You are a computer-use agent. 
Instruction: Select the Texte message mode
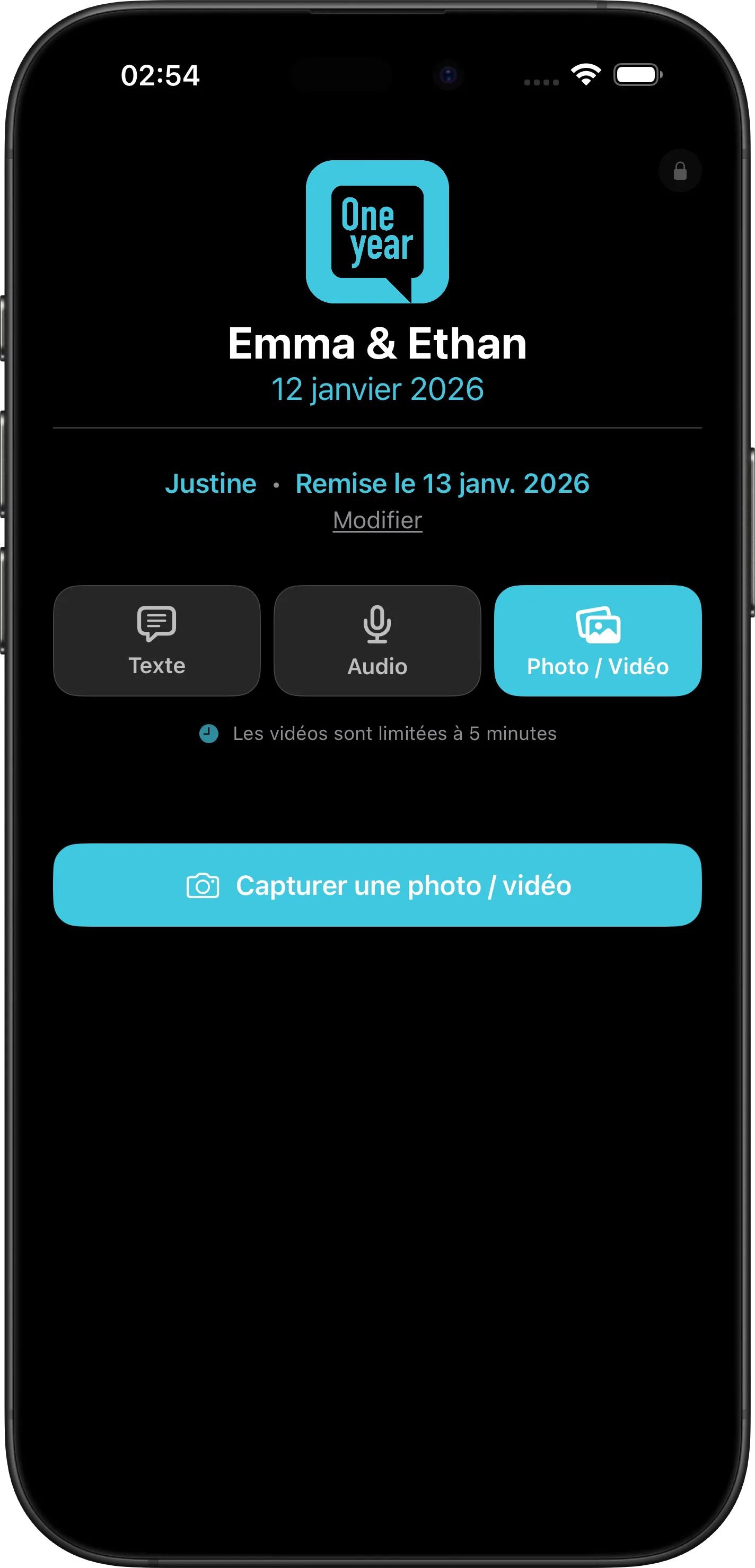156,640
